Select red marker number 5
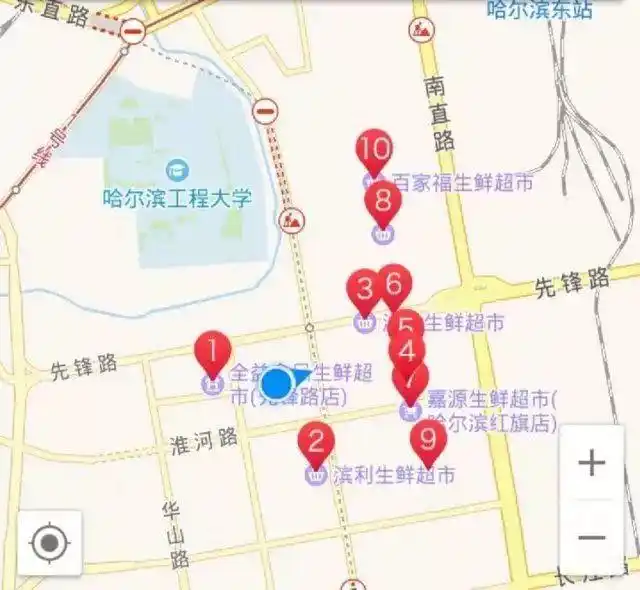Image resolution: width=640 pixels, height=590 pixels. click(x=407, y=324)
